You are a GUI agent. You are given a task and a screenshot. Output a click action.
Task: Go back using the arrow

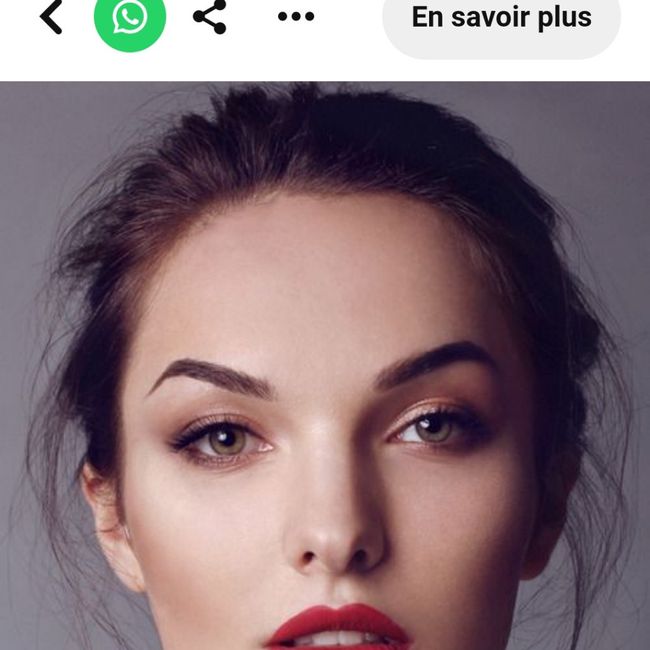point(51,17)
